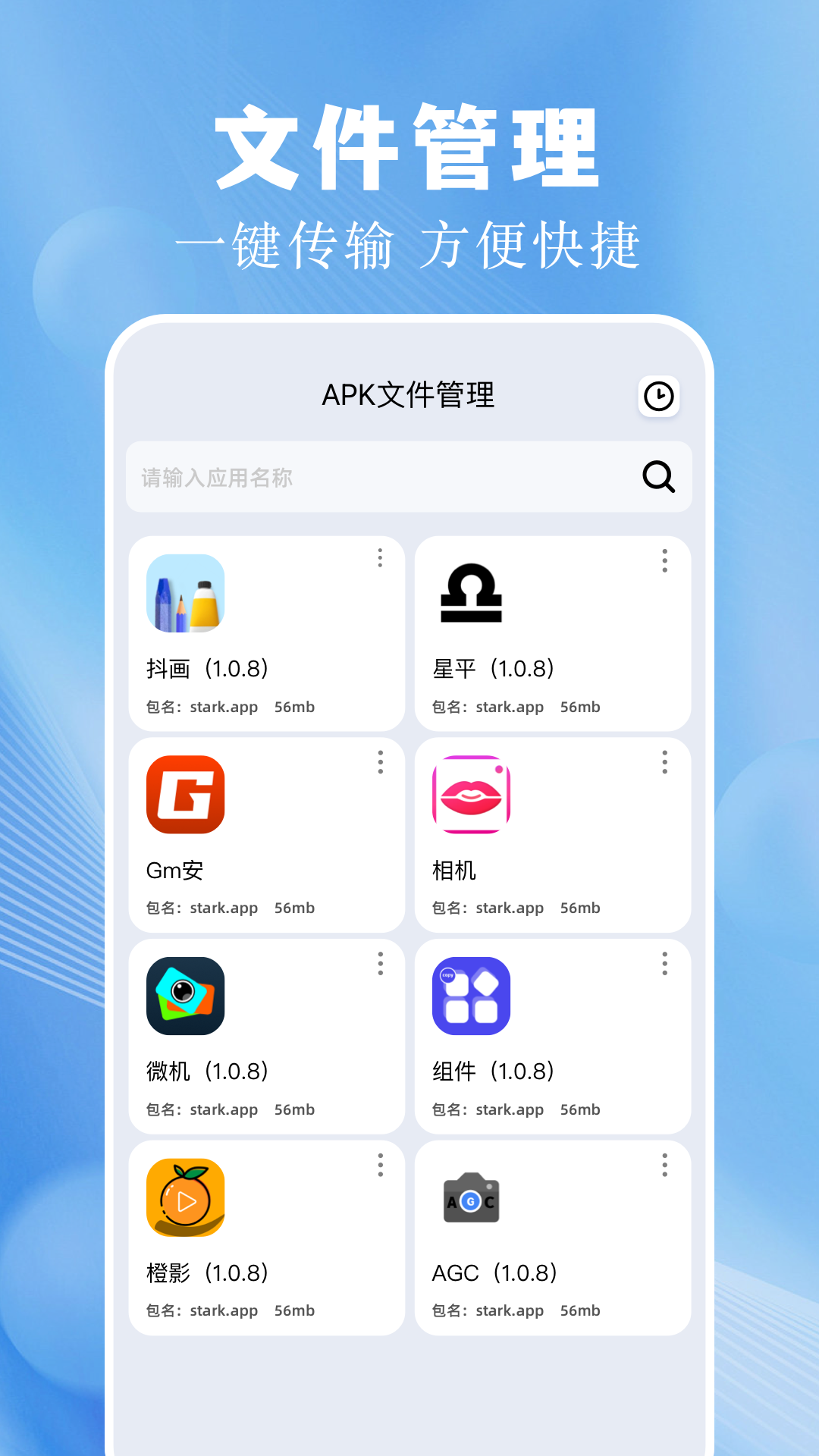
Task: Click the search magnifier icon
Action: click(x=659, y=477)
